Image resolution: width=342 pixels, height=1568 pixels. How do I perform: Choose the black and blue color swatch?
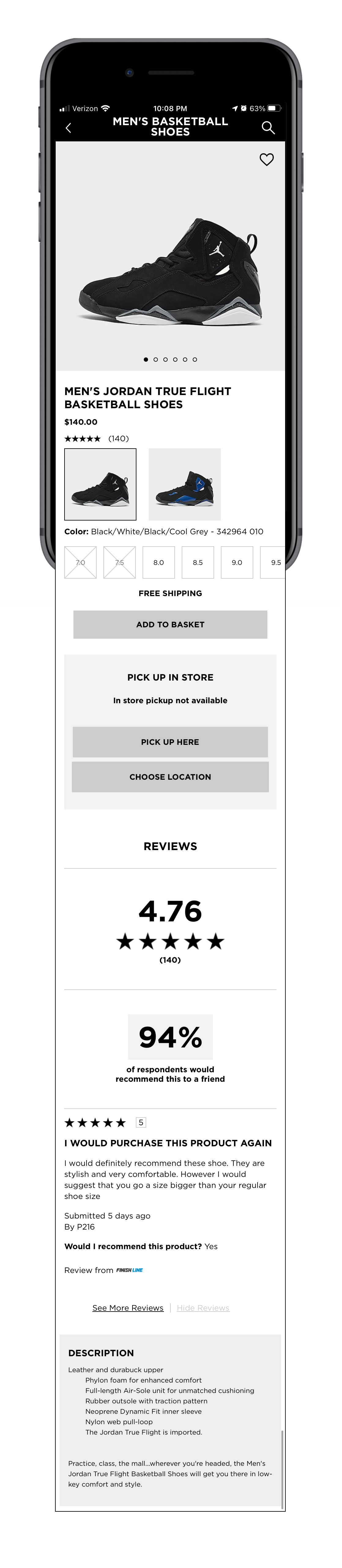[184, 484]
